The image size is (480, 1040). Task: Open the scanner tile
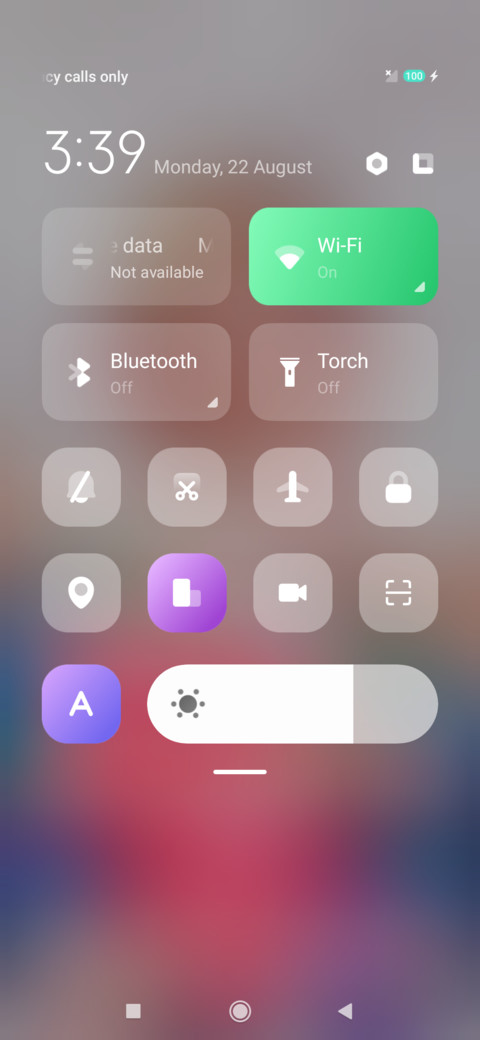tap(398, 593)
